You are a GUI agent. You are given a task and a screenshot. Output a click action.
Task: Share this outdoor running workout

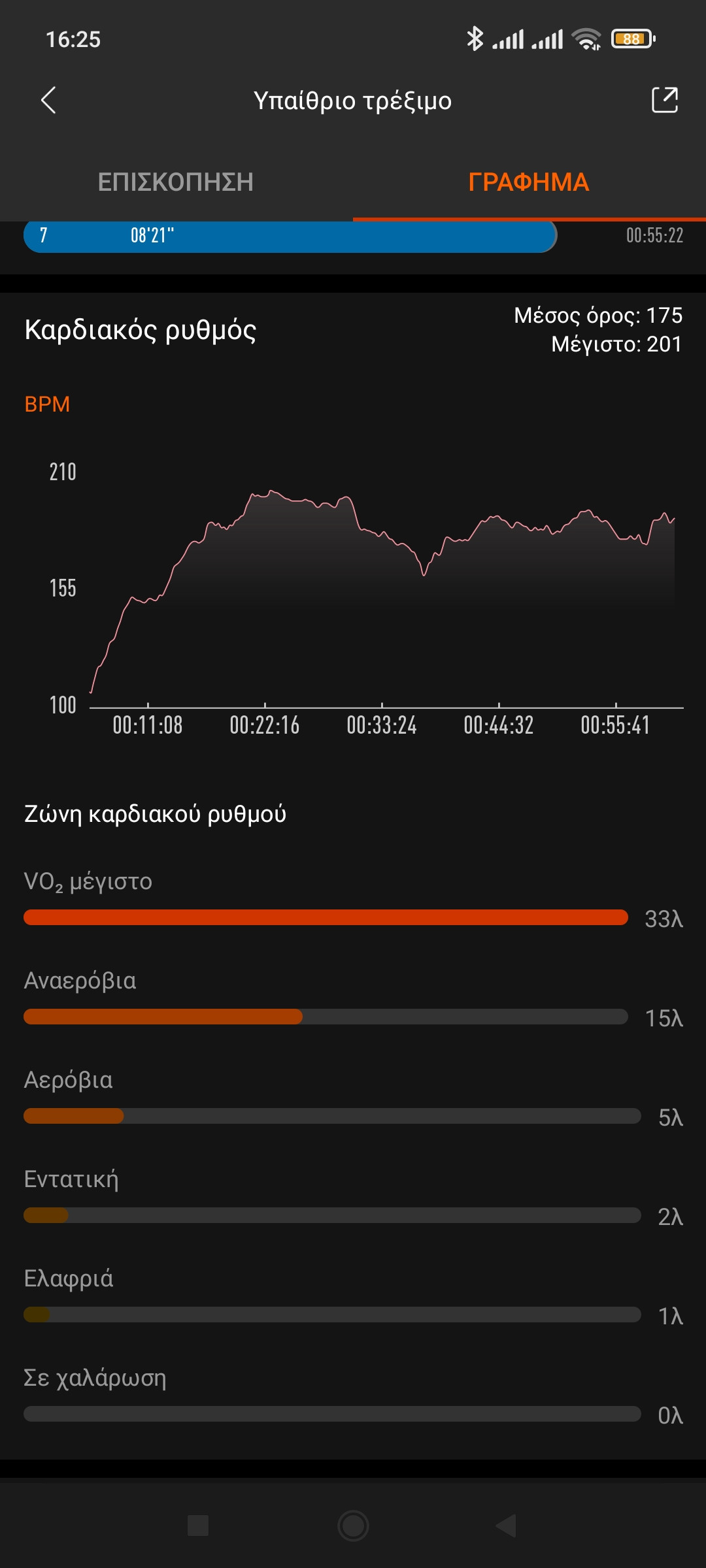664,101
